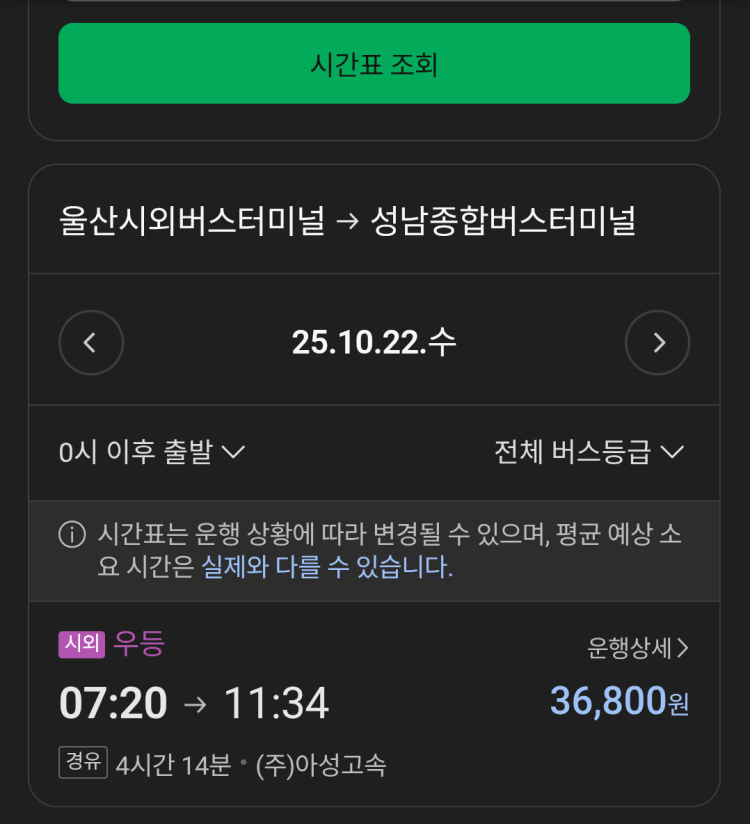Open the 전체 버스등급 dropdown
The image size is (750, 824).
pos(588,453)
